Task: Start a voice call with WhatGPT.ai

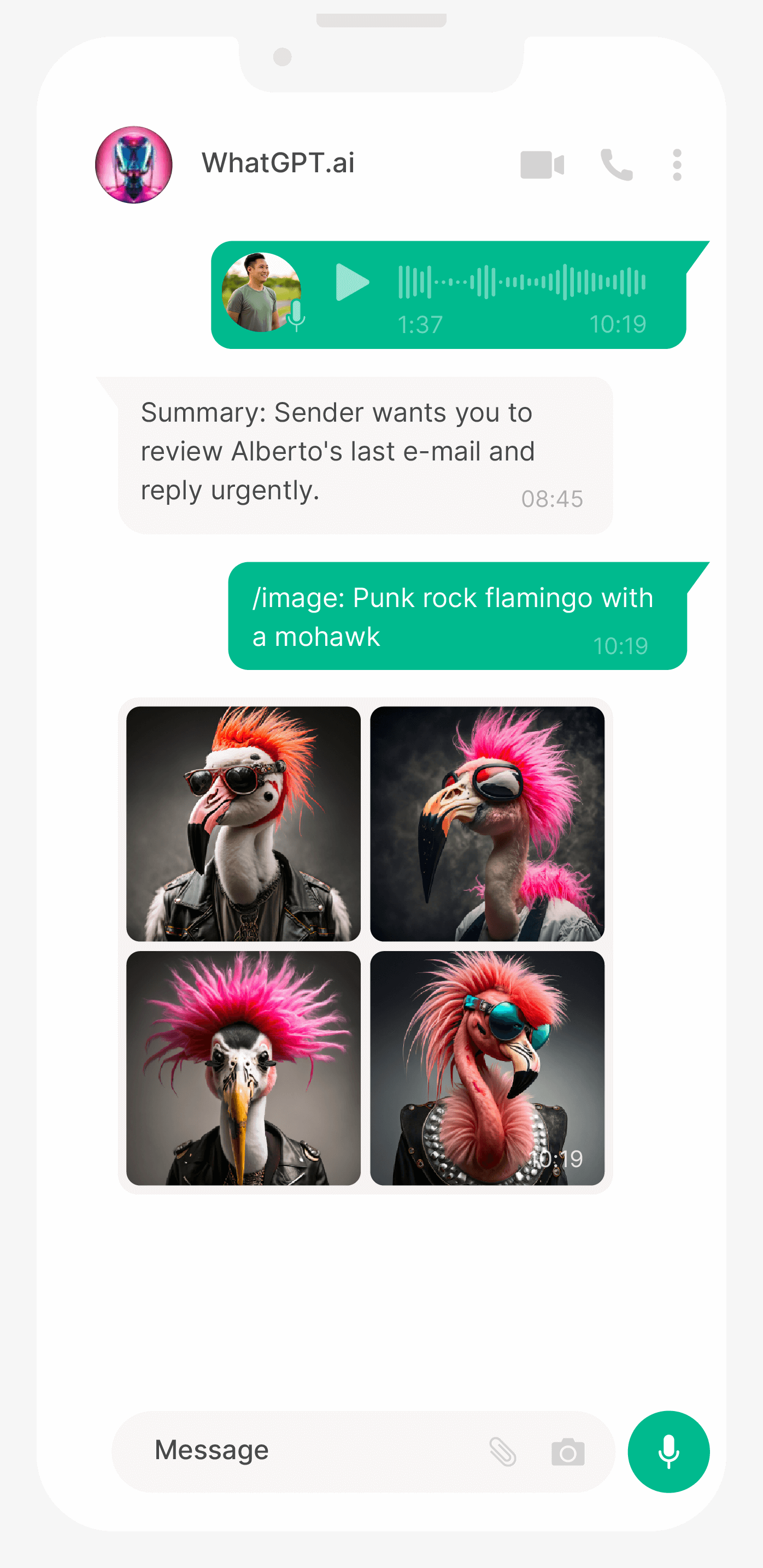Action: [617, 165]
